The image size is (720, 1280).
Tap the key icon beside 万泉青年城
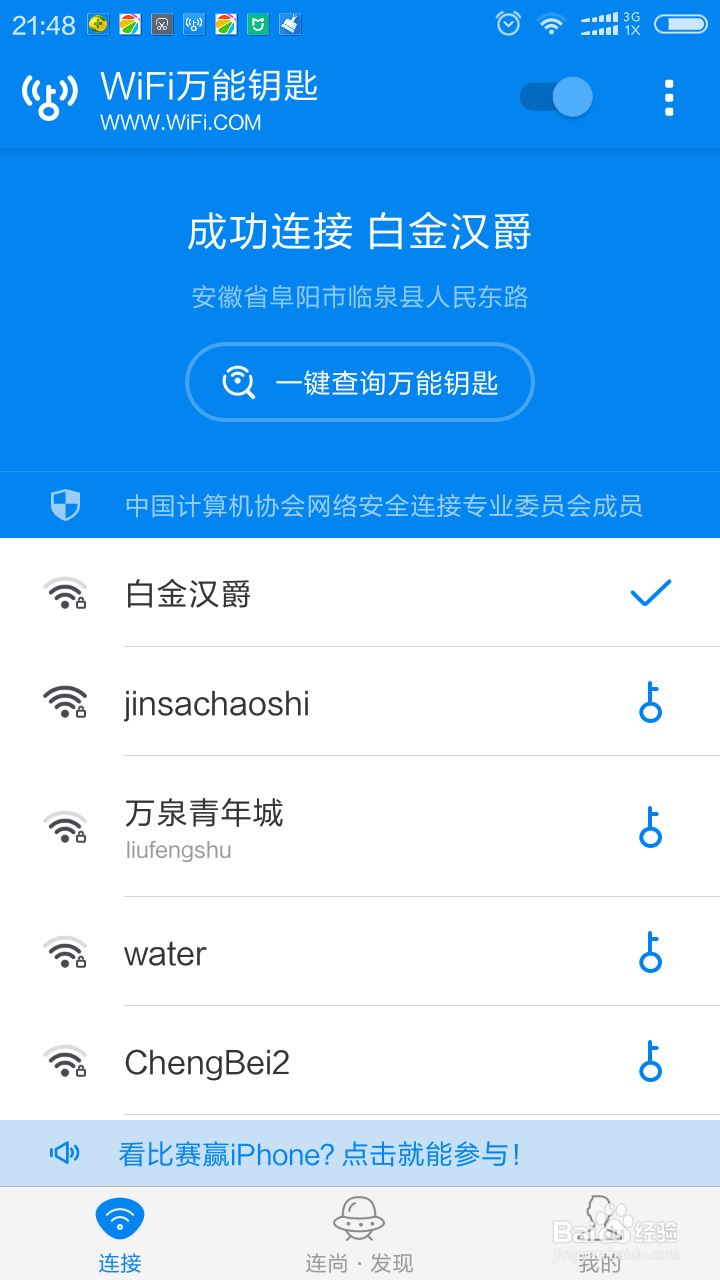pos(650,828)
